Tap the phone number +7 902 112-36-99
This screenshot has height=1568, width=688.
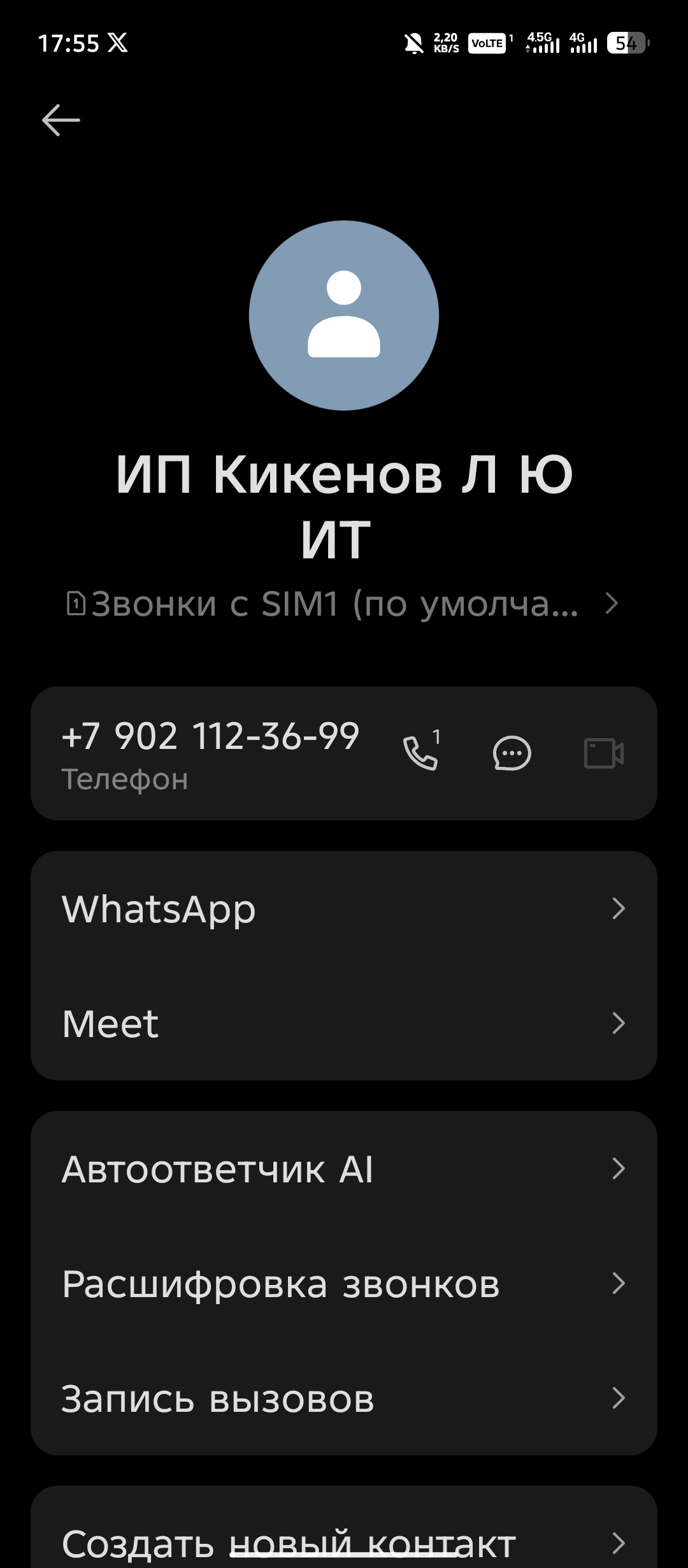point(210,737)
